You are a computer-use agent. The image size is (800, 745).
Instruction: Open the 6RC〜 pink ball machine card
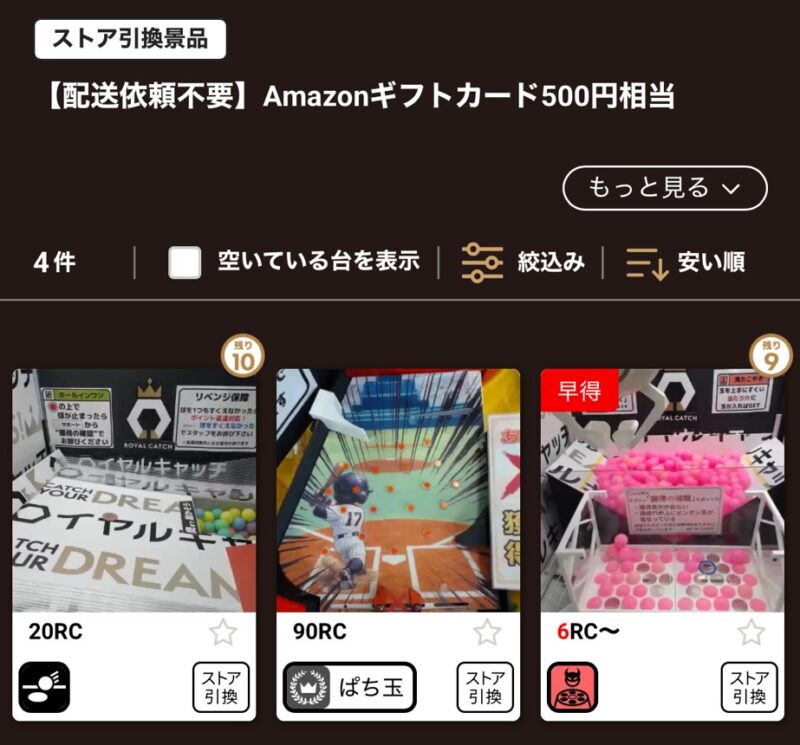tap(659, 490)
